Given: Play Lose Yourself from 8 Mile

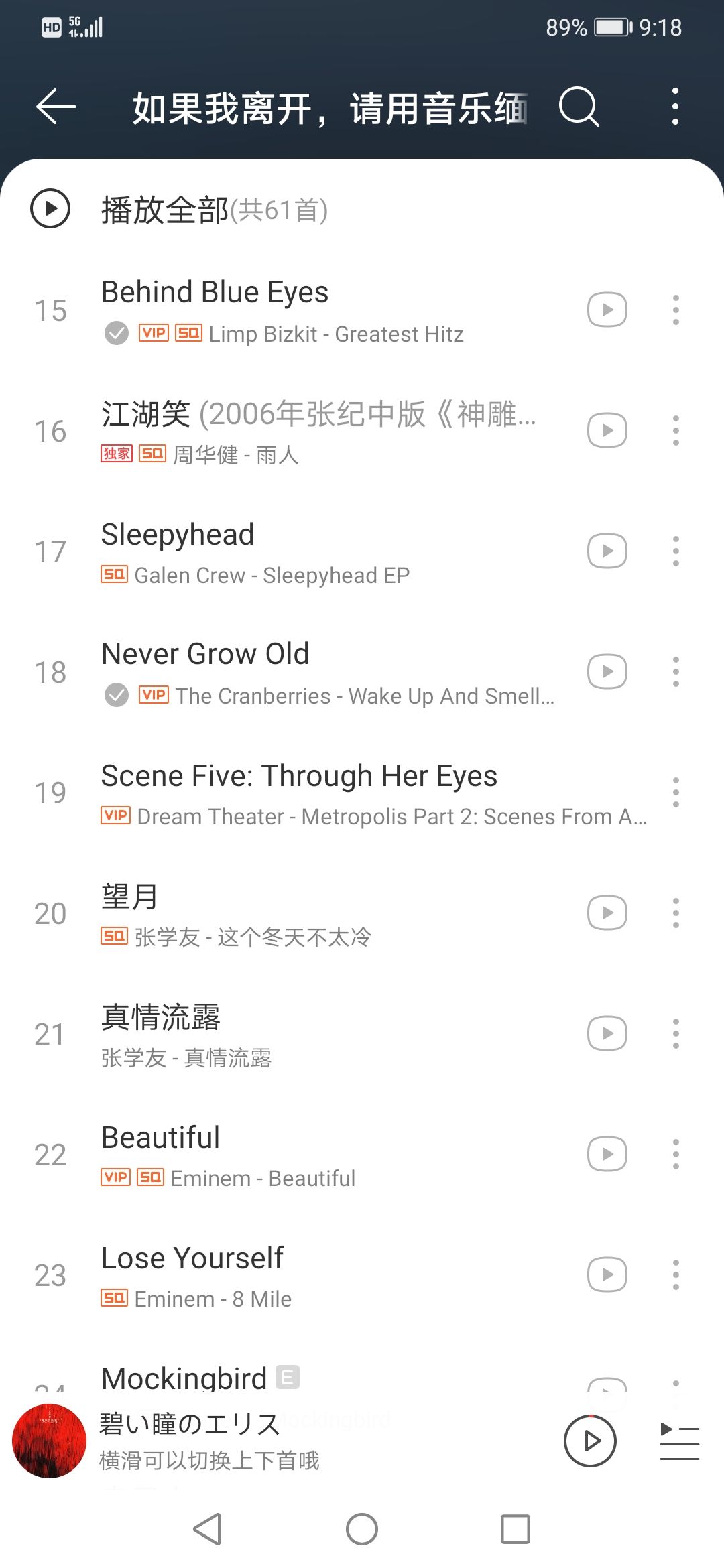Looking at the screenshot, I should point(268,1260).
